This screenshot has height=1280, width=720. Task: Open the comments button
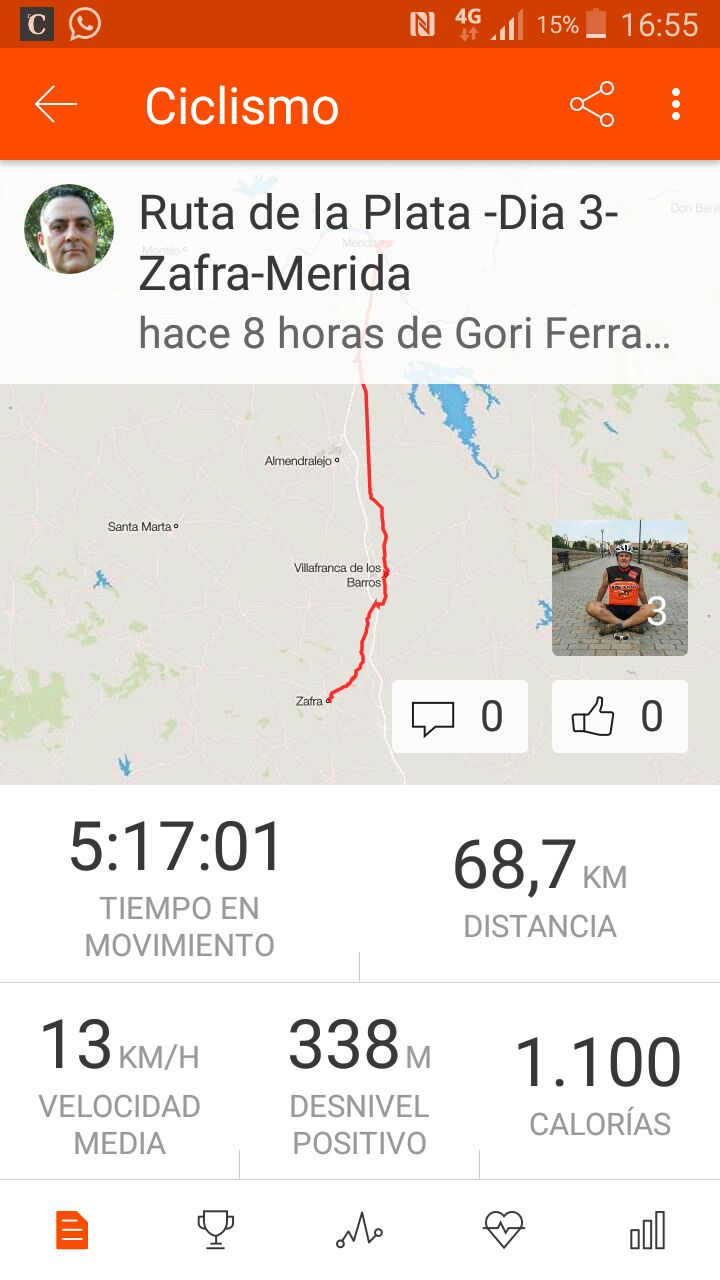click(459, 717)
